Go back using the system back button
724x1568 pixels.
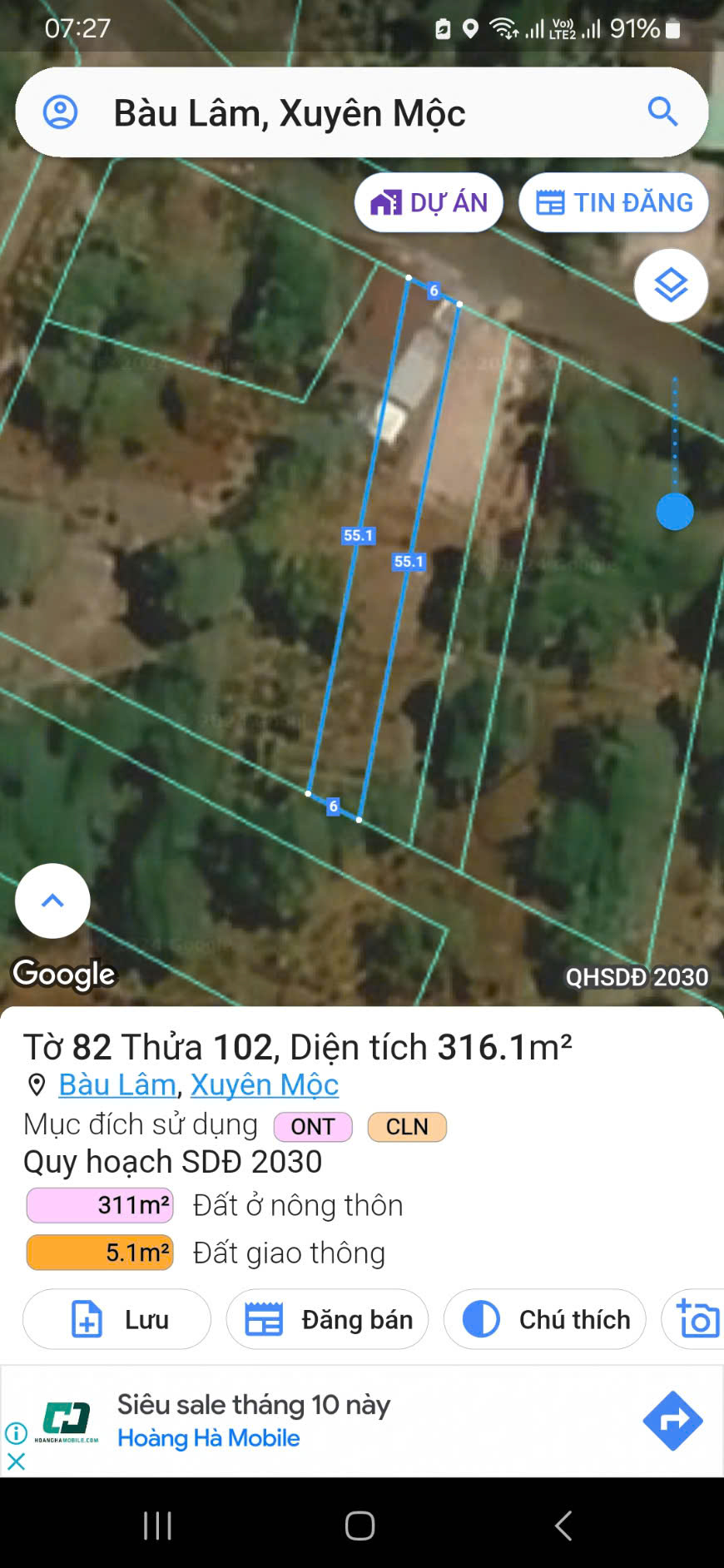563,1526
